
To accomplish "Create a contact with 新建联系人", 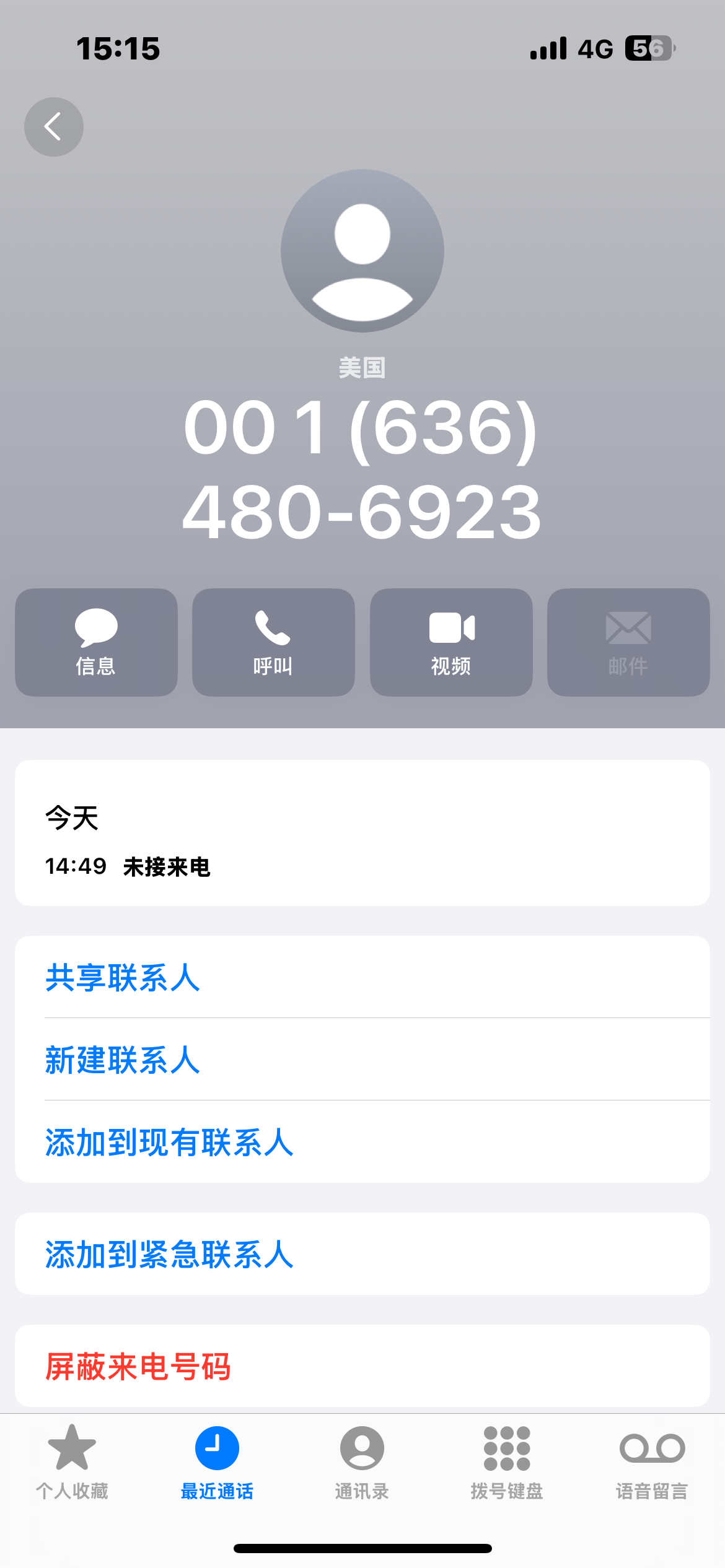I will click(362, 1060).
